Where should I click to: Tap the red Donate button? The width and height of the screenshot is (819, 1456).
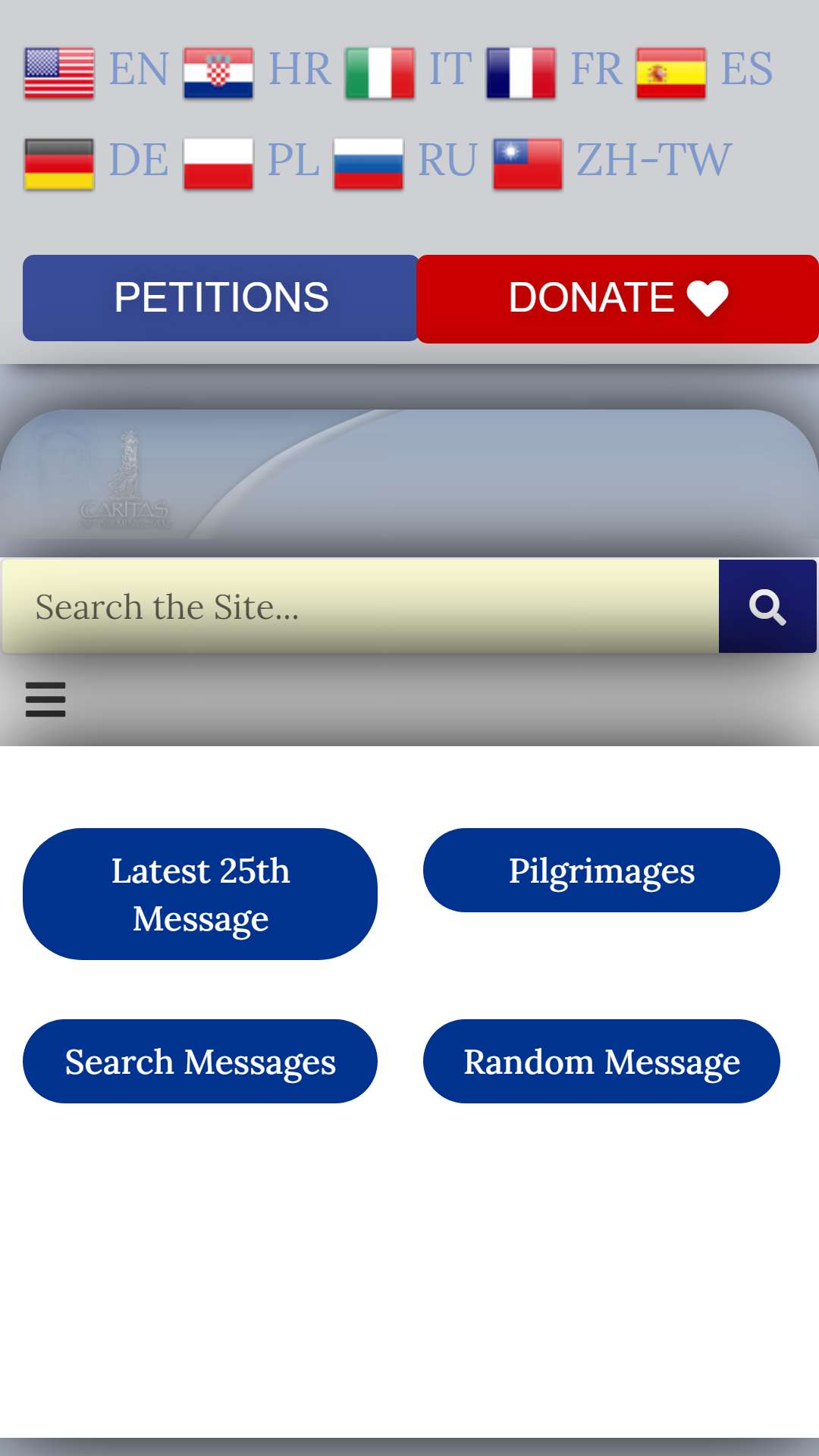click(617, 297)
